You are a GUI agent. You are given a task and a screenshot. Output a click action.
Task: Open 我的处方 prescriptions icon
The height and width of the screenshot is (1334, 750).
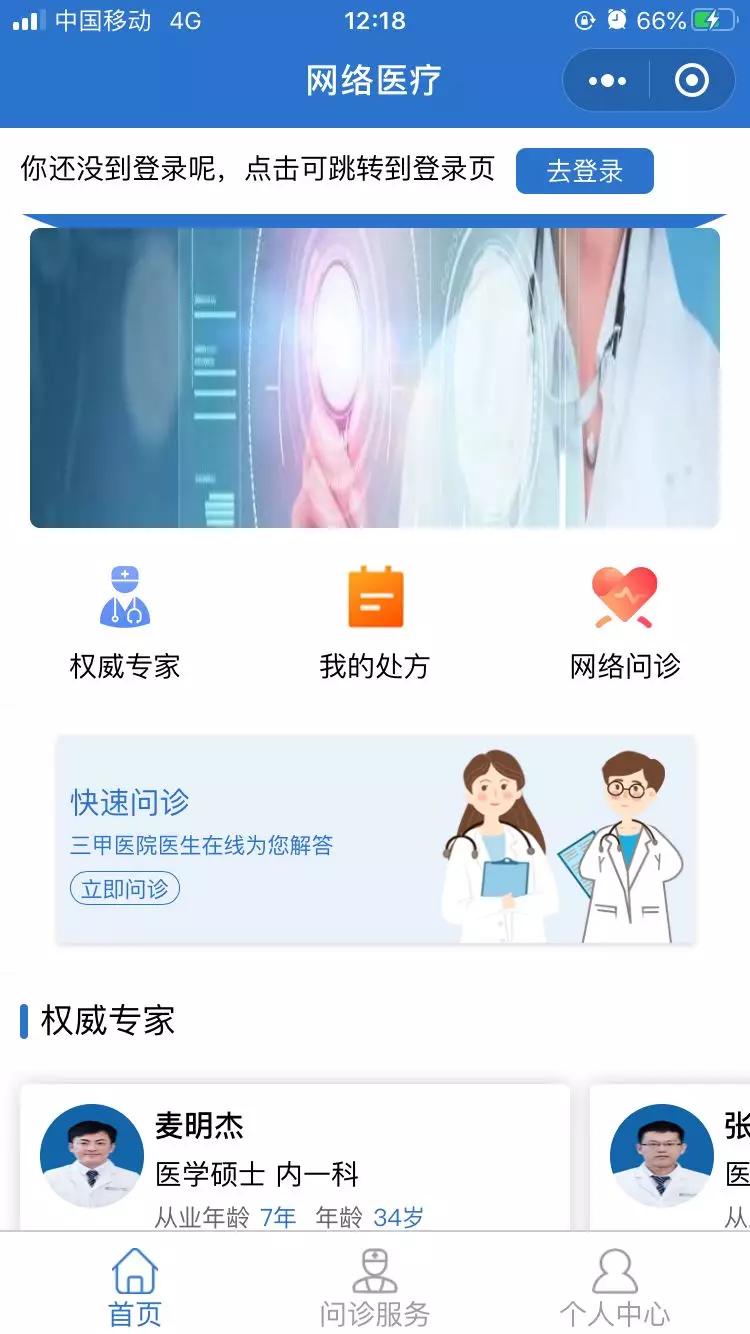[375, 597]
